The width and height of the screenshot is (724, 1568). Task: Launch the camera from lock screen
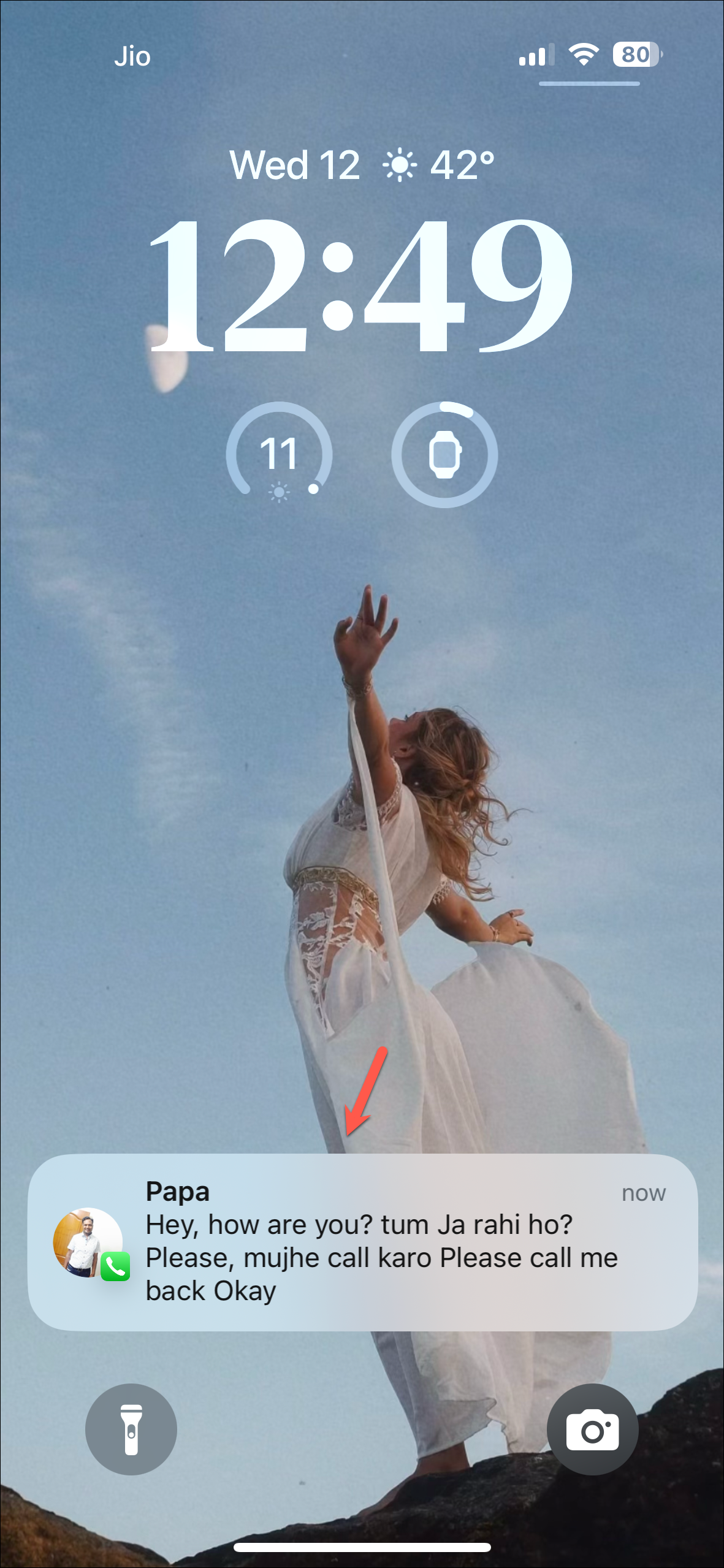[592, 1429]
